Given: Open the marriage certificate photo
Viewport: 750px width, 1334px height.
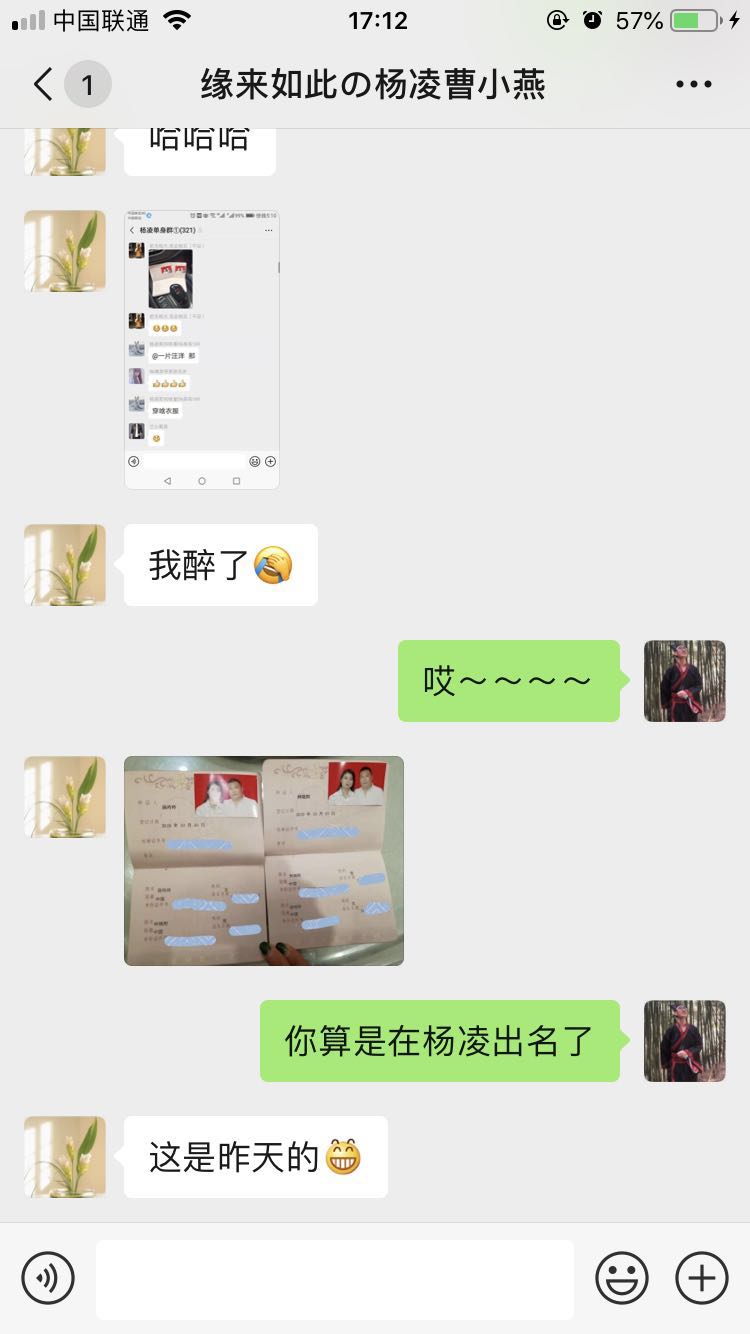Looking at the screenshot, I should click(264, 860).
